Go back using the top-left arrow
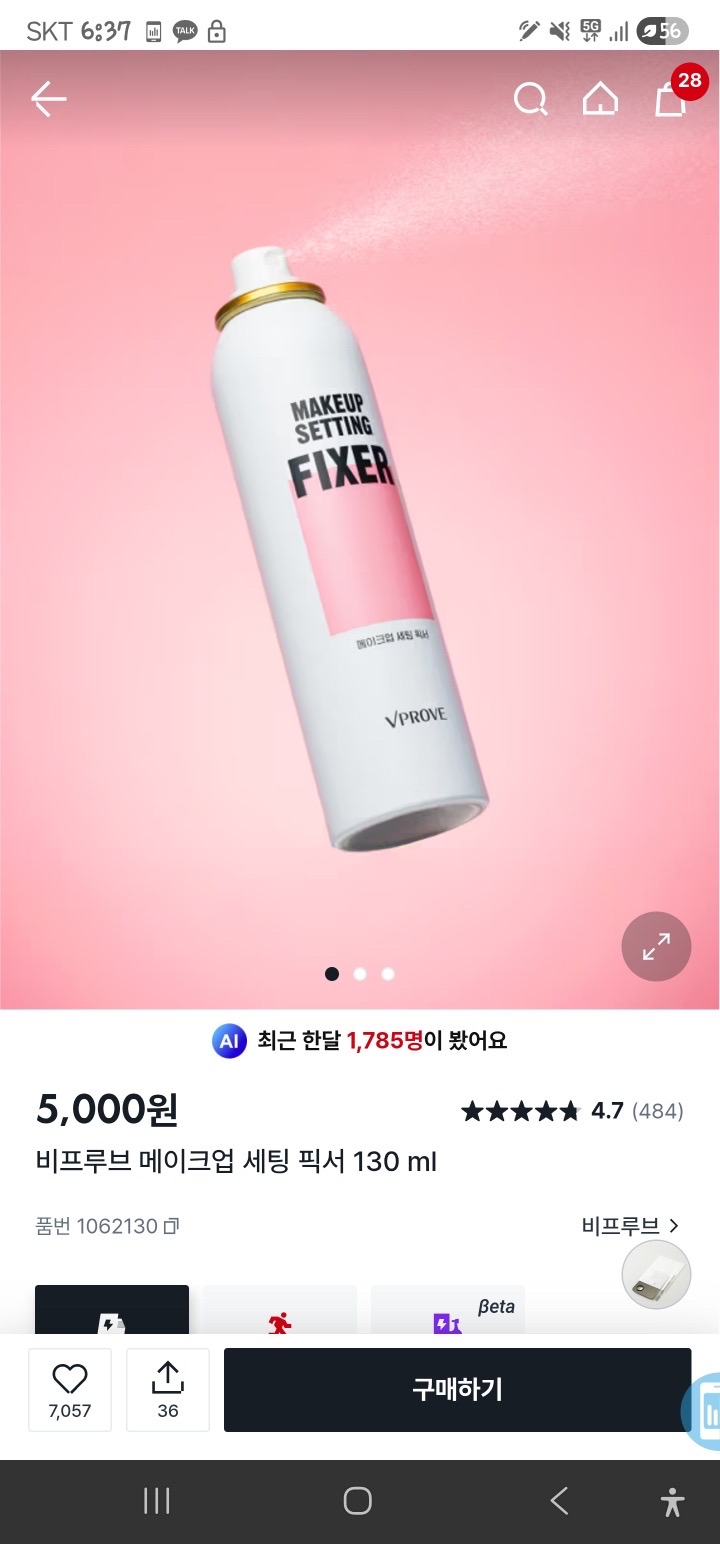 48,99
